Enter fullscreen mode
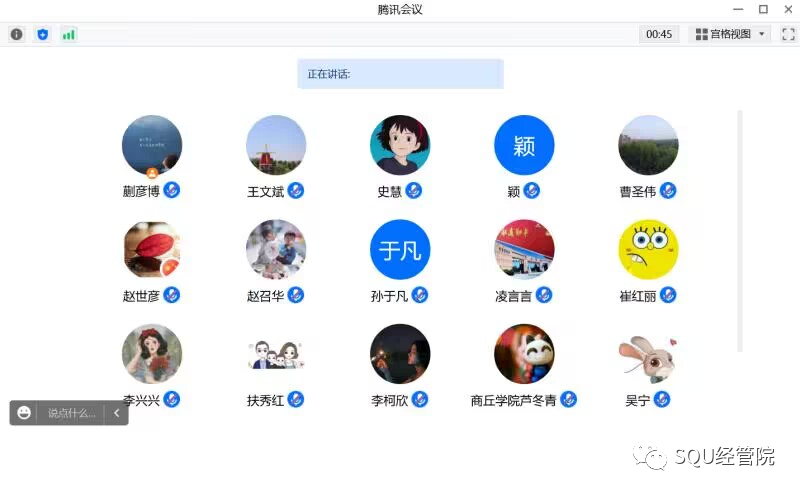The height and width of the screenshot is (493, 800). tap(787, 34)
